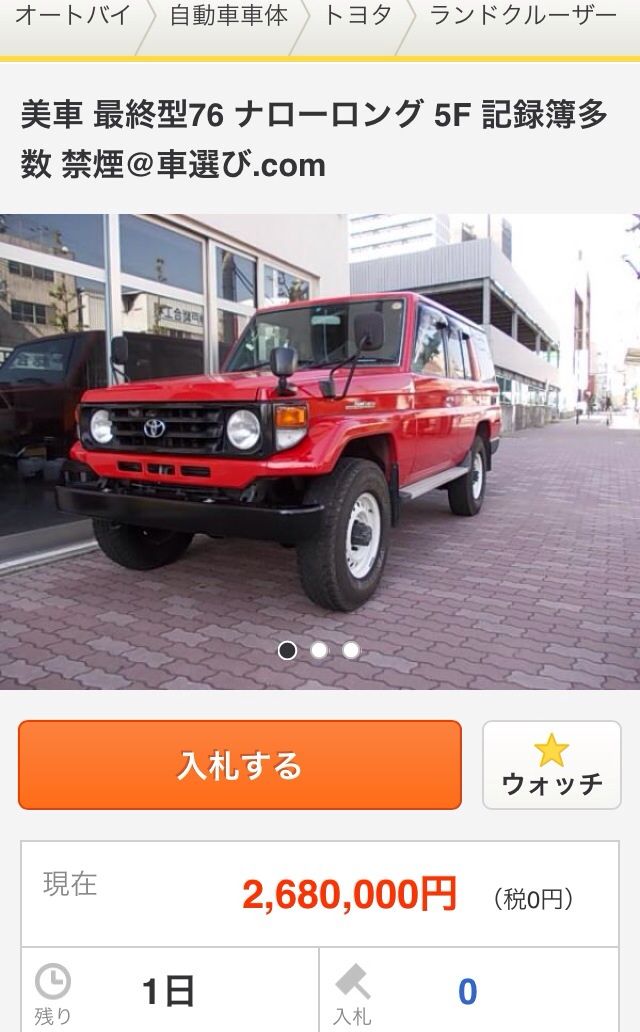Select the third photo indicator dot

pos(351,650)
